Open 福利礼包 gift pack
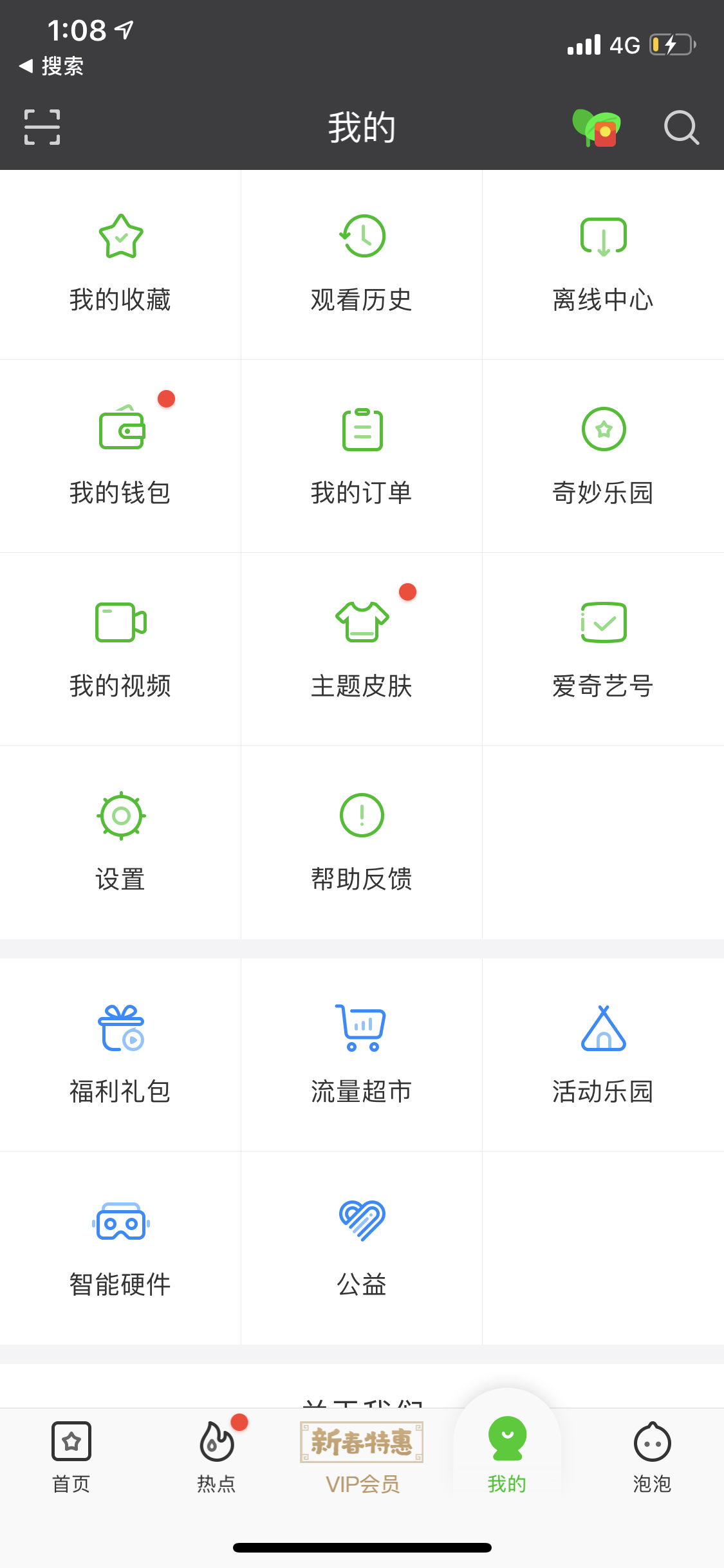The width and height of the screenshot is (724, 1568). point(120,1054)
